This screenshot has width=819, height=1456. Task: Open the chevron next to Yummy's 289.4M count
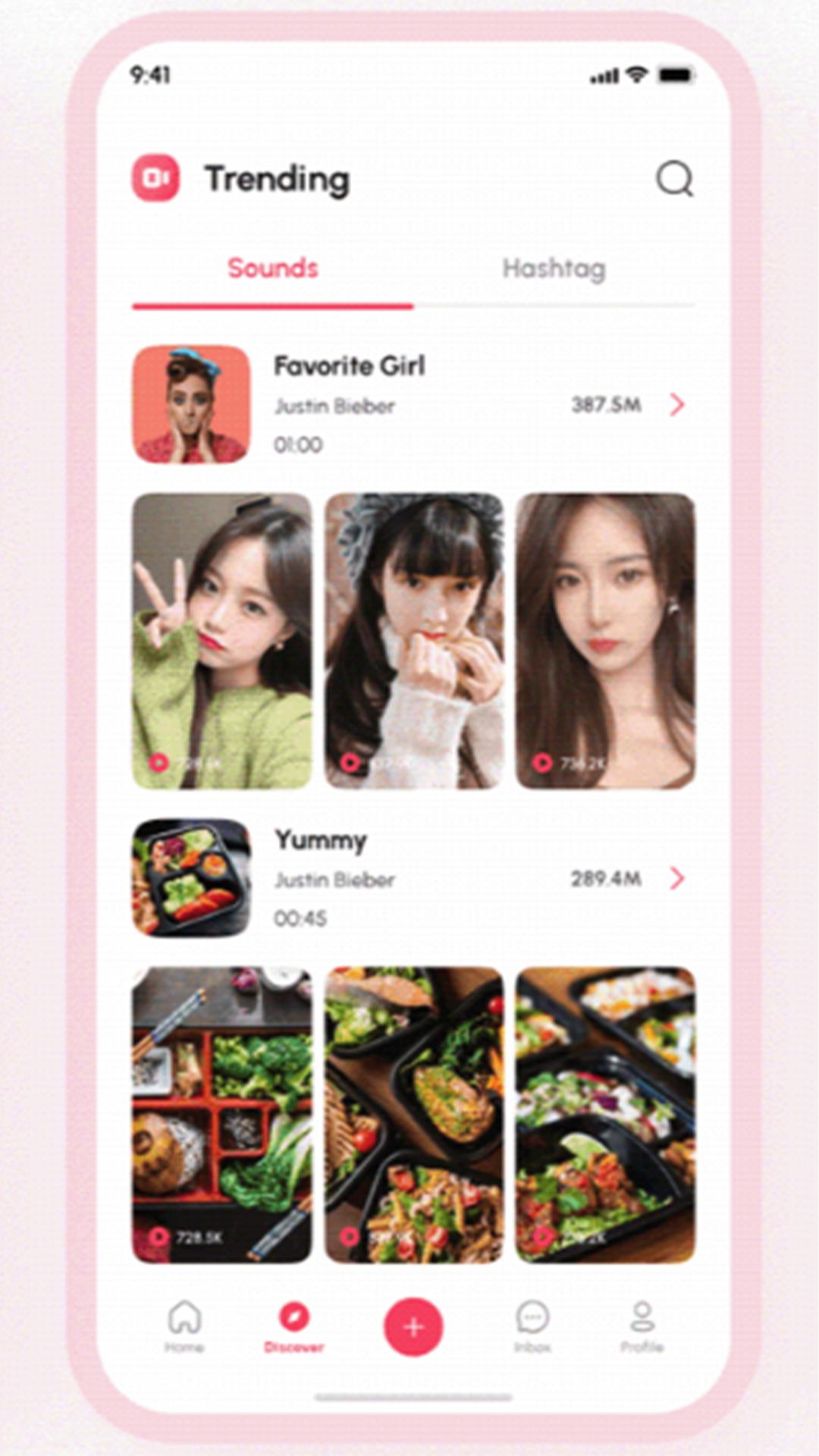[x=676, y=879]
